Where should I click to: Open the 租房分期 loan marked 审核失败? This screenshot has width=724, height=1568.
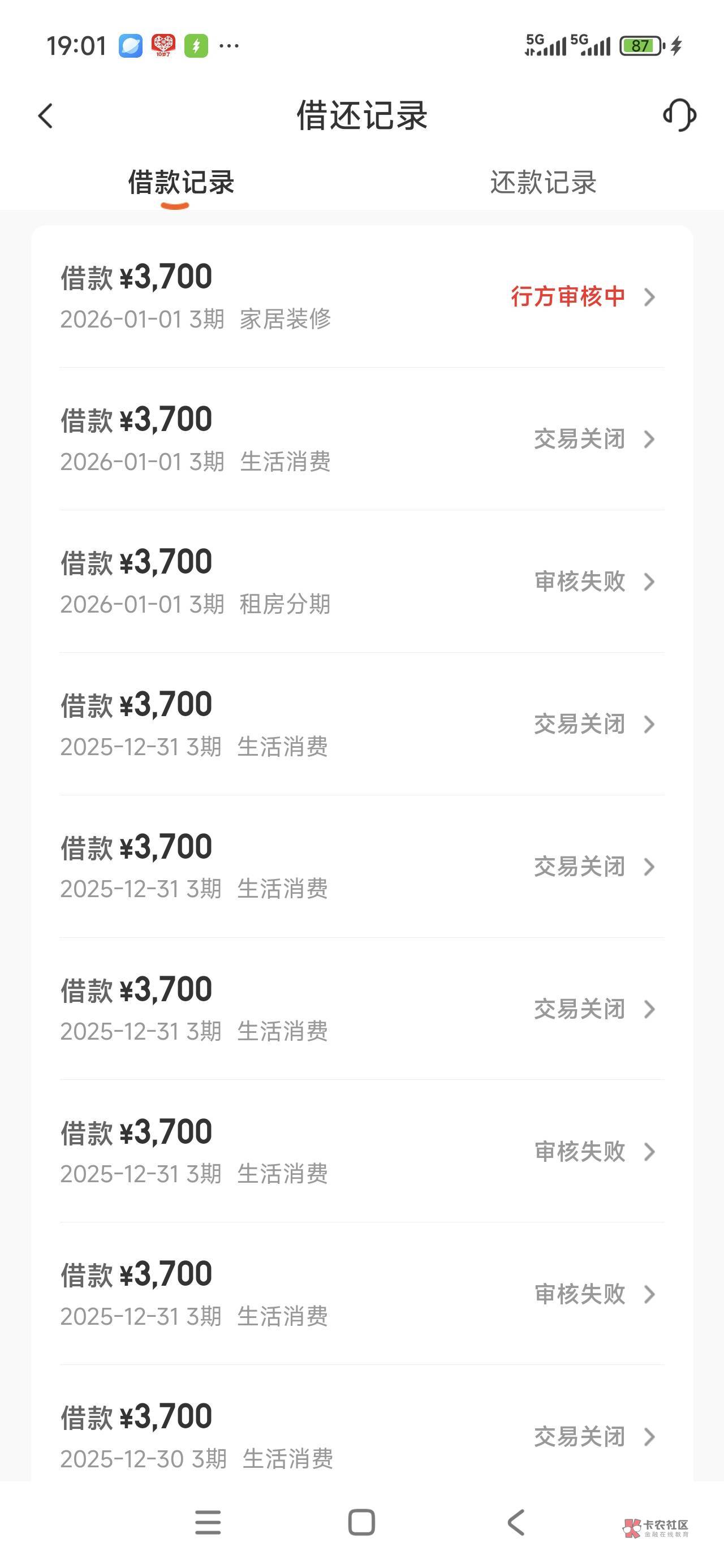[x=361, y=582]
